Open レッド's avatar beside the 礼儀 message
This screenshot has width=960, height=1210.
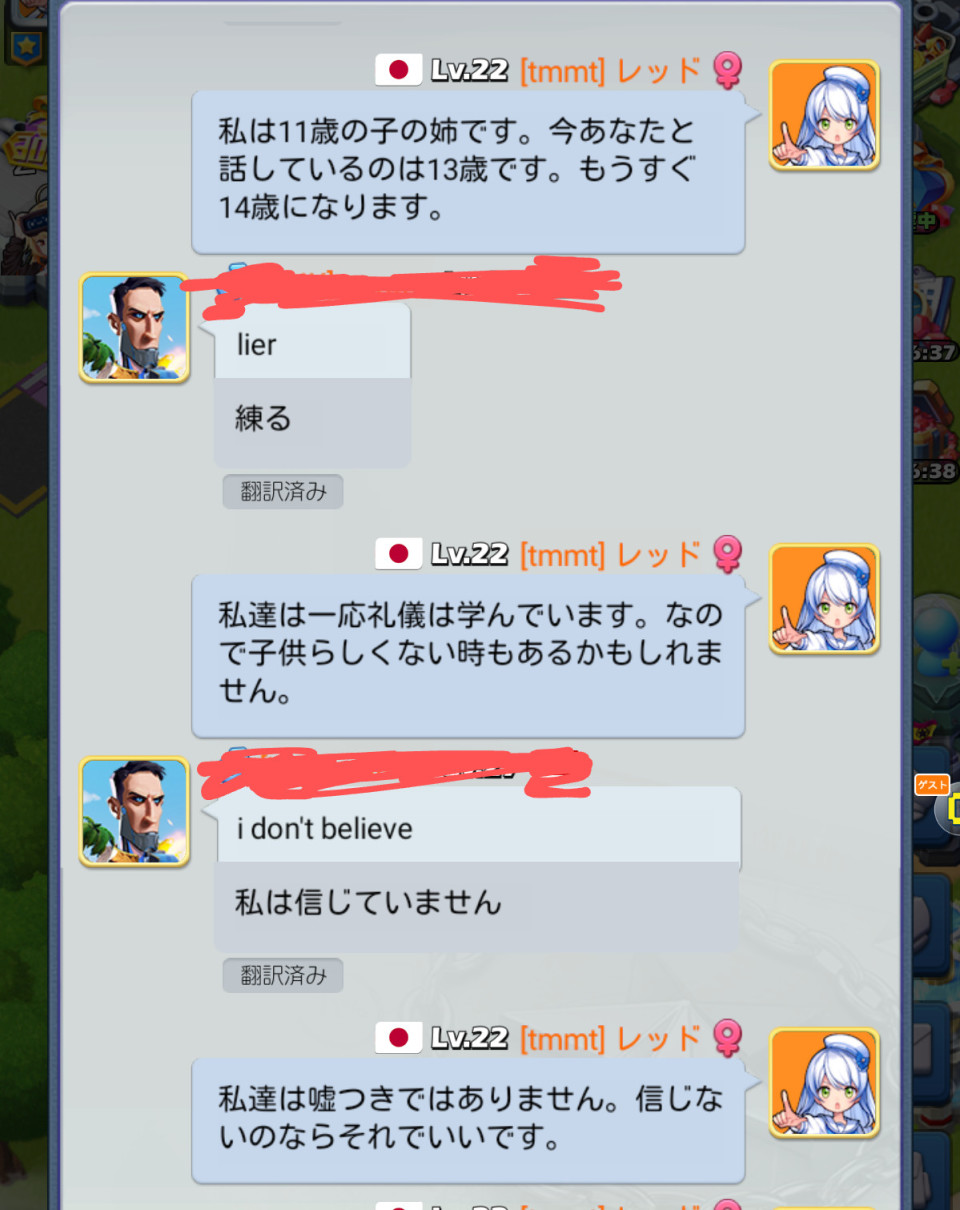point(824,599)
